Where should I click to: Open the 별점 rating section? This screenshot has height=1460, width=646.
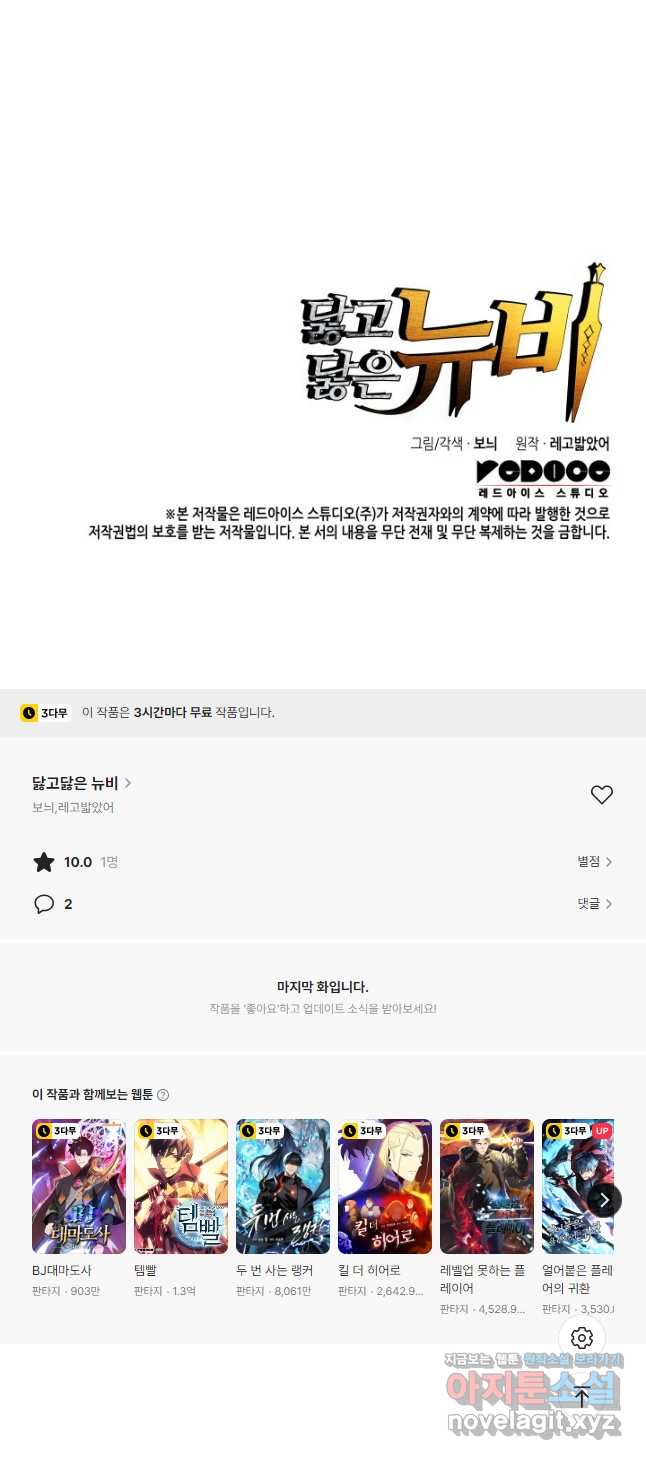(x=594, y=861)
